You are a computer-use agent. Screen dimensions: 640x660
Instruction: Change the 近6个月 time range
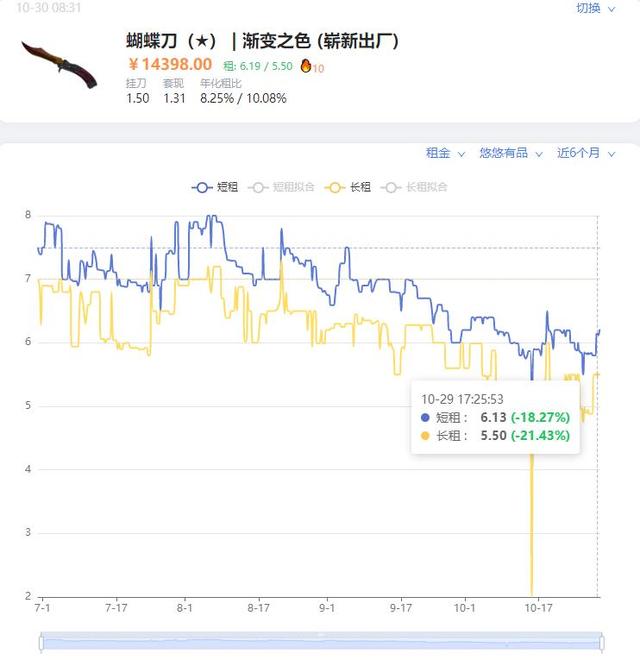(585, 153)
